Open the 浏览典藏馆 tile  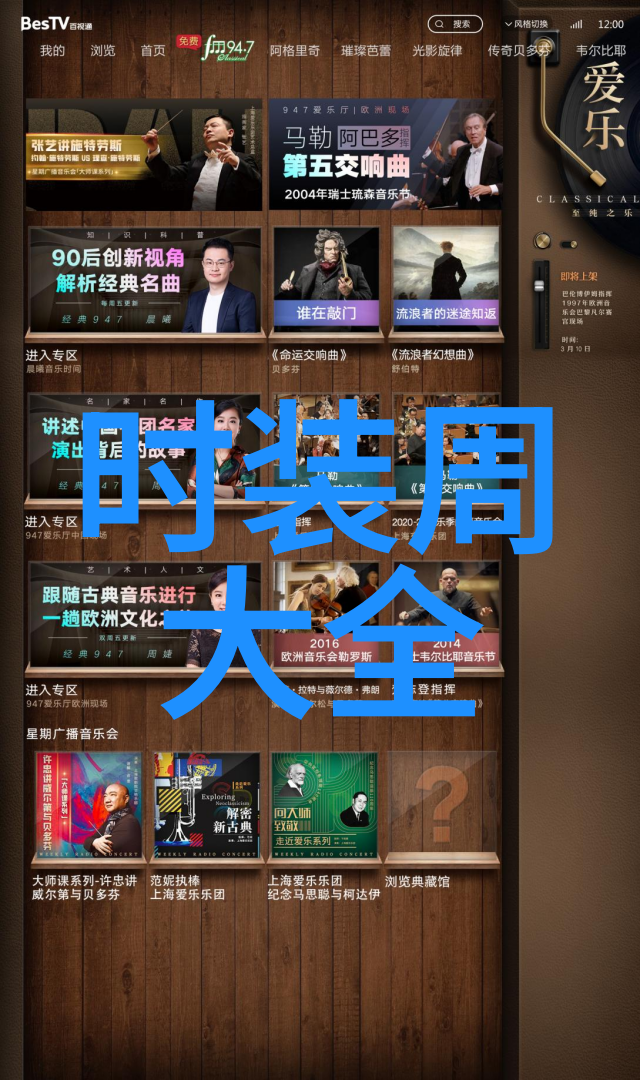coord(442,805)
